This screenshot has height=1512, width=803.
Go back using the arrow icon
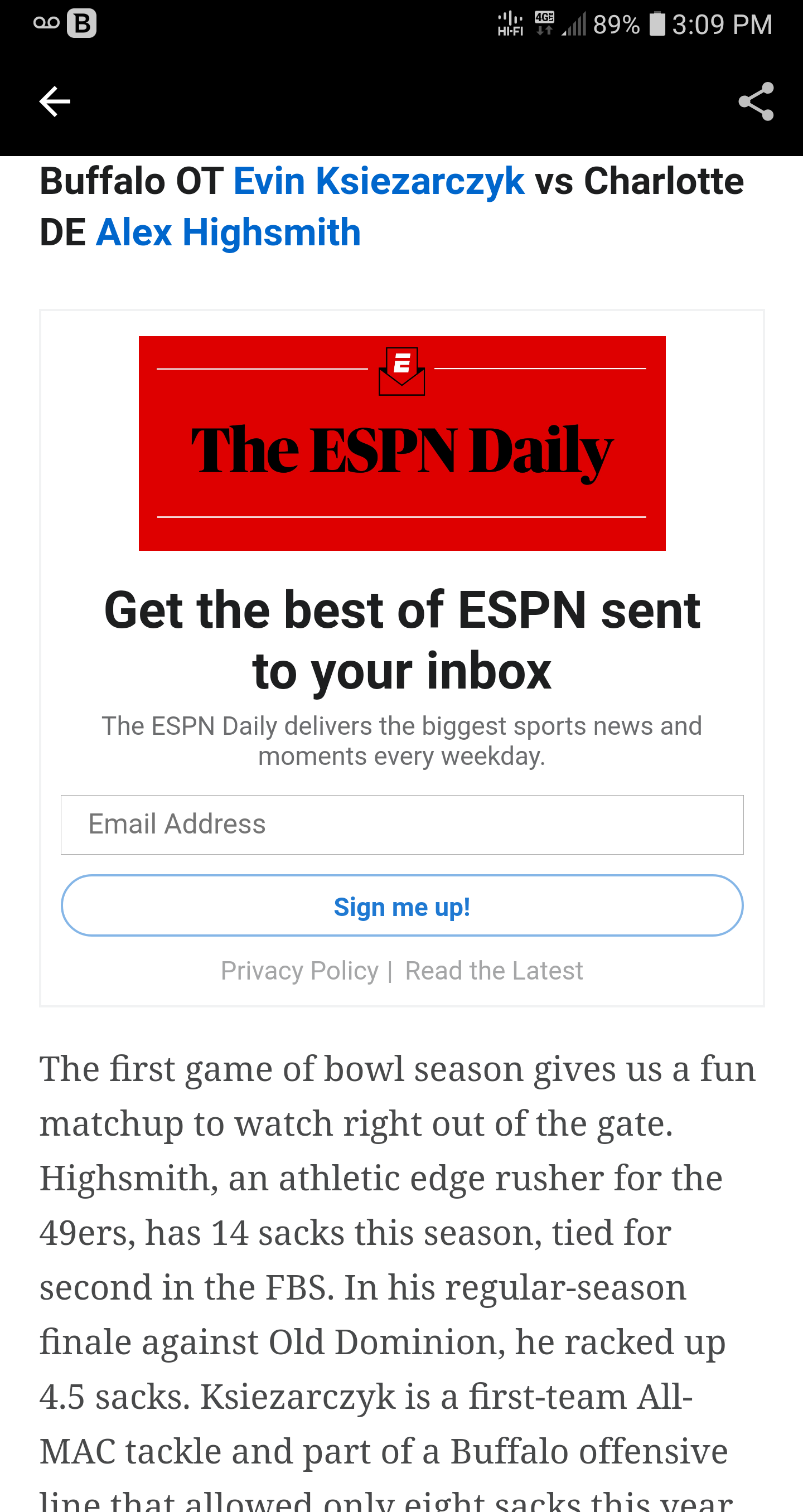coord(55,101)
